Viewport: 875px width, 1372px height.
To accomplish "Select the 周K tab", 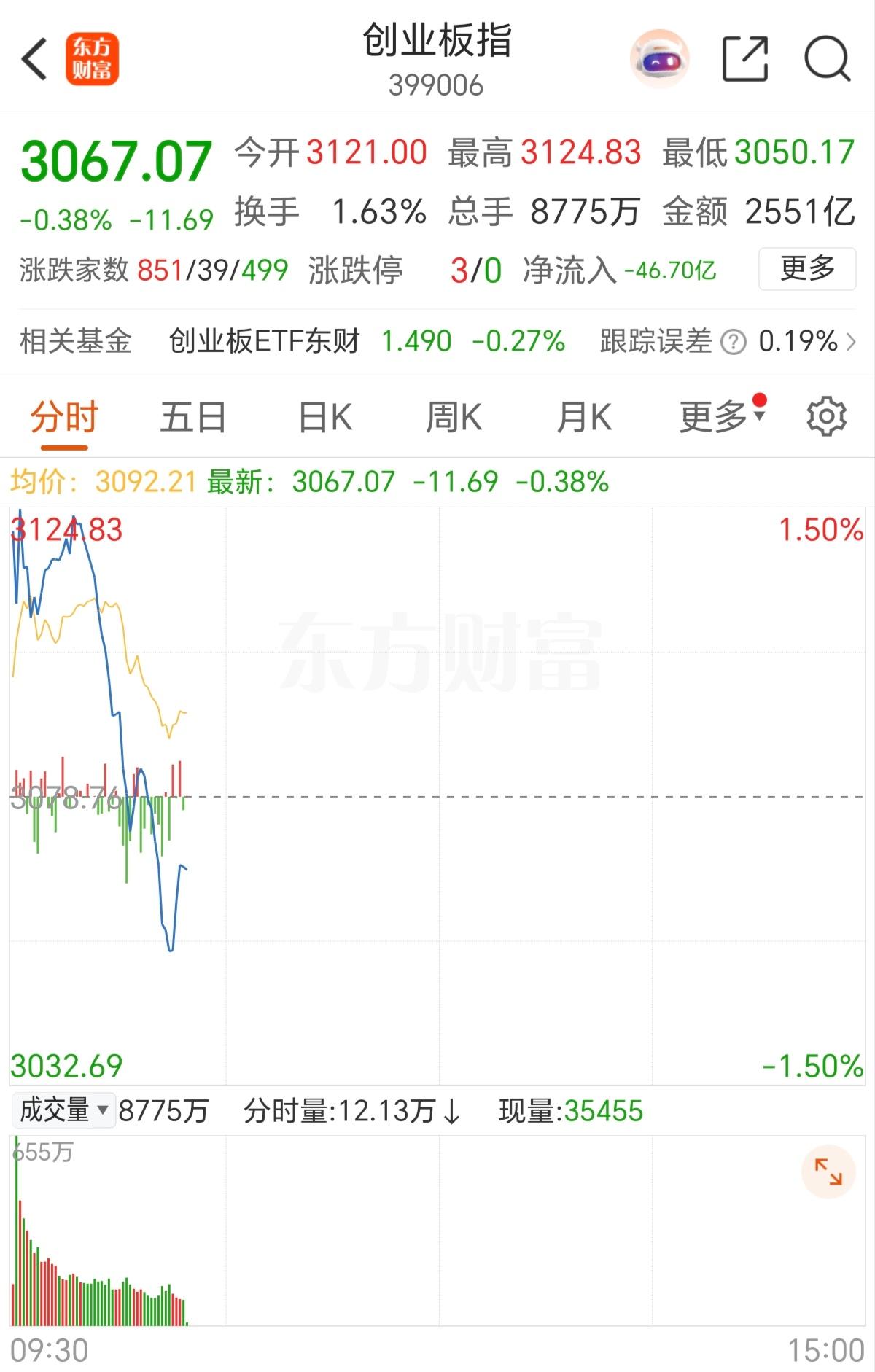I will tap(454, 418).
